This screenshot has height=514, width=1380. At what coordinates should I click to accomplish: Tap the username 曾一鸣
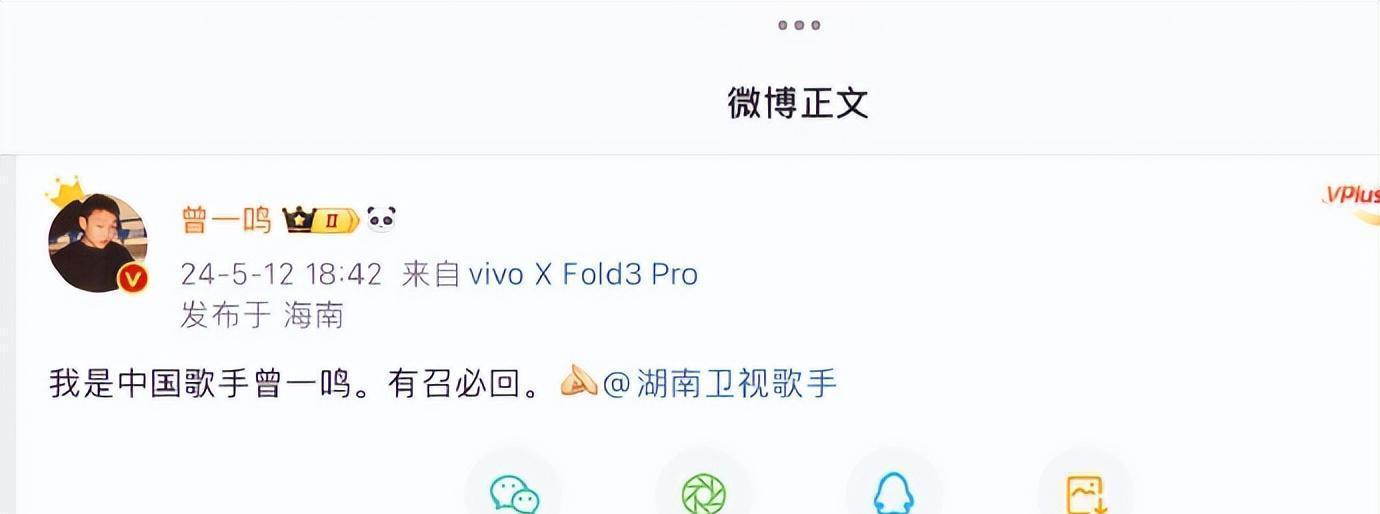(x=226, y=219)
